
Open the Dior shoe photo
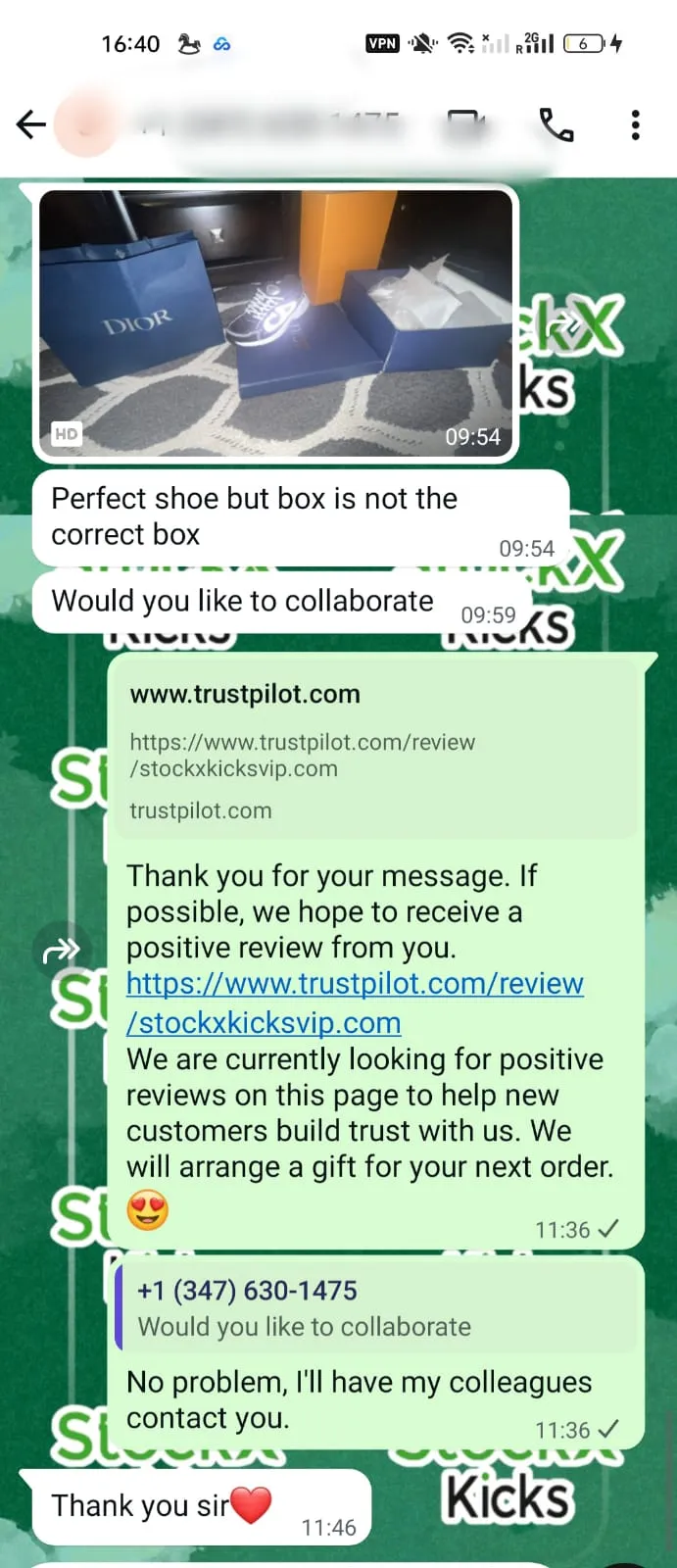click(x=275, y=321)
